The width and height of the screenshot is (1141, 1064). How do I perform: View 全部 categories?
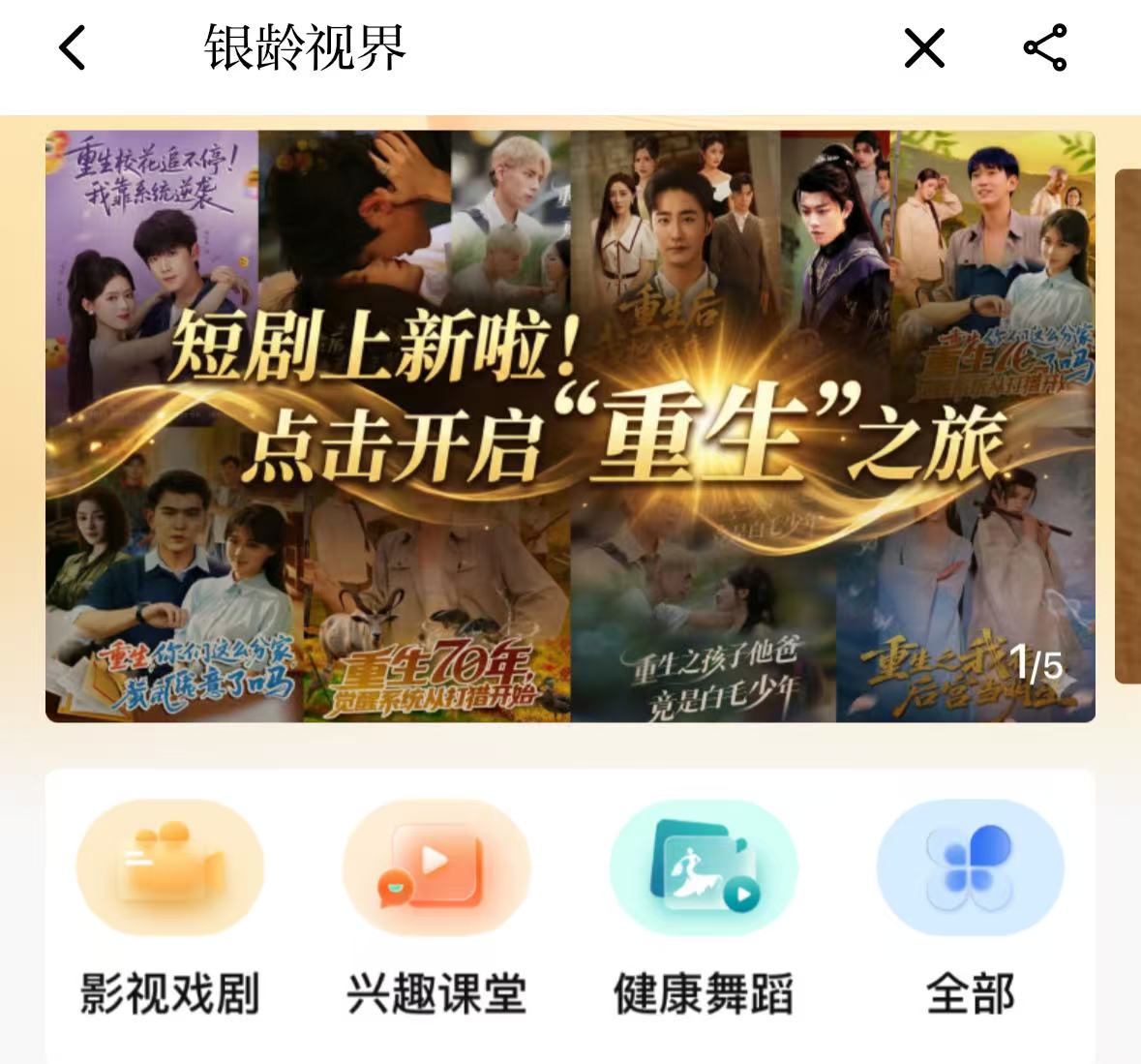click(970, 907)
